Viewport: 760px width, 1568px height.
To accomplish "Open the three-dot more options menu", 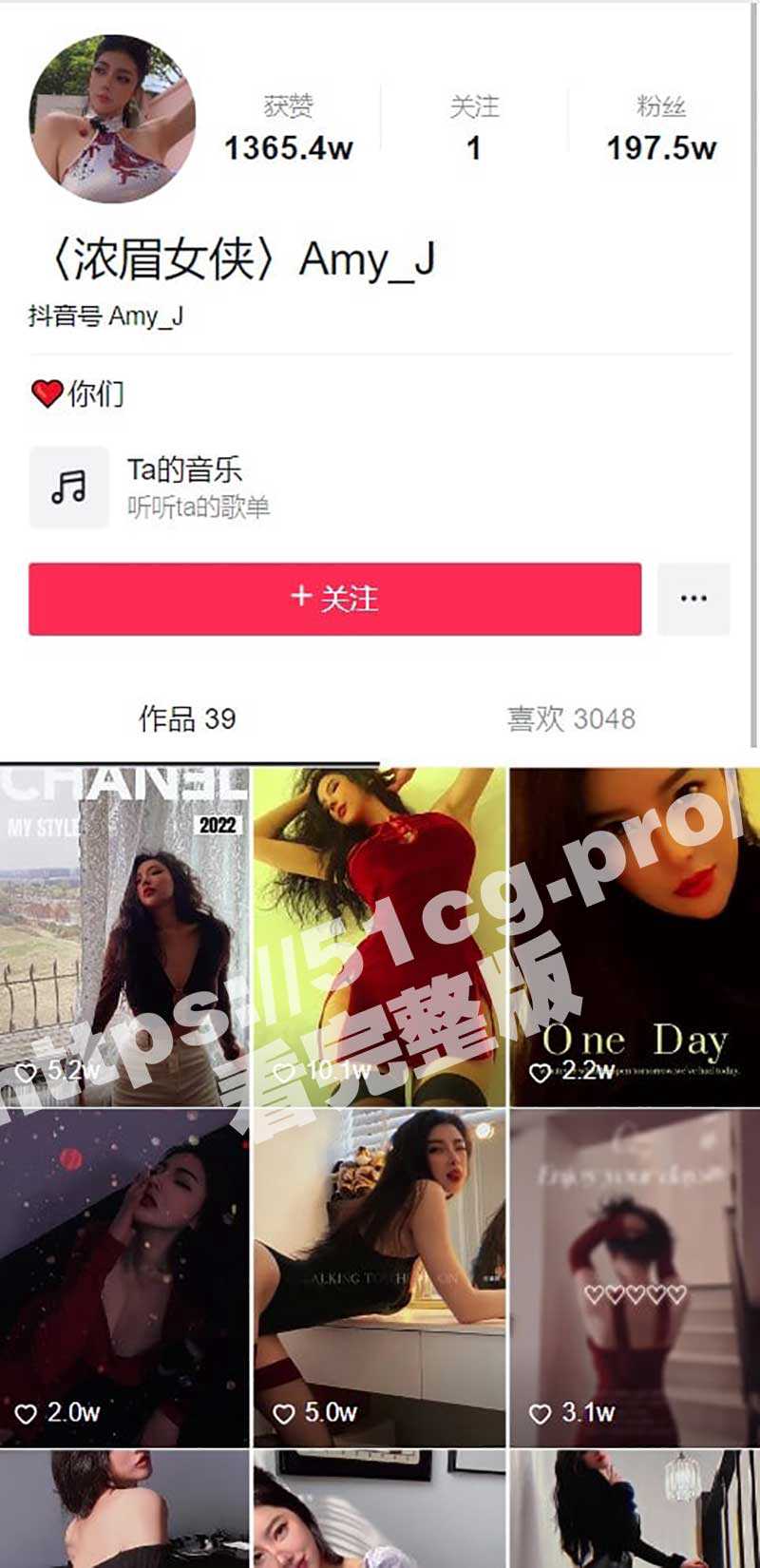I will point(693,599).
